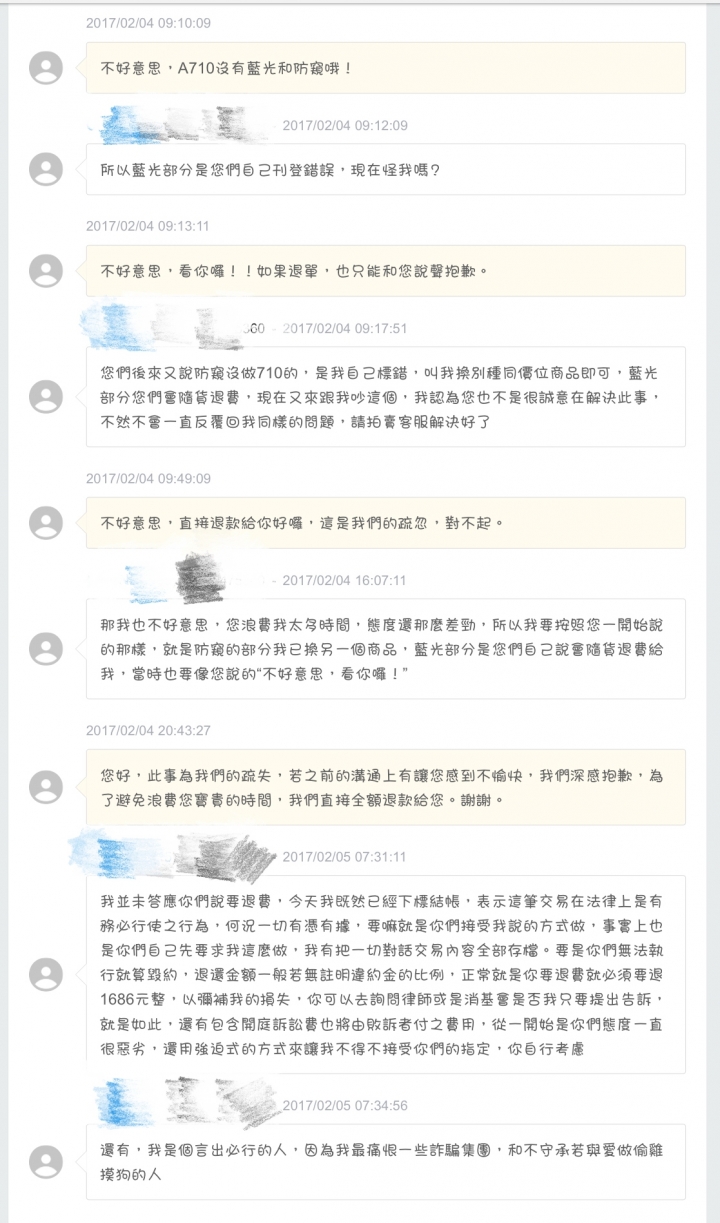The height and width of the screenshot is (1223, 720).
Task: Click the avatar beside the 09:13:11 退單 reply
Action: tap(44, 270)
